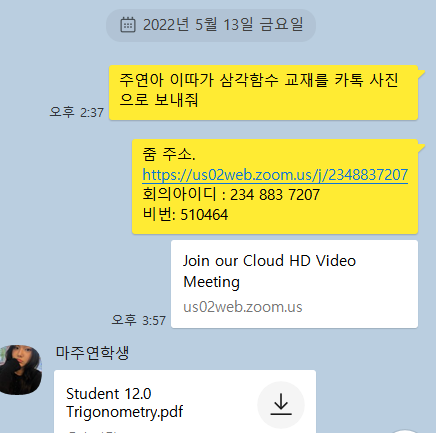
Task: Open the Join our Cloud HD Video Meeting card
Action: [x=294, y=284]
